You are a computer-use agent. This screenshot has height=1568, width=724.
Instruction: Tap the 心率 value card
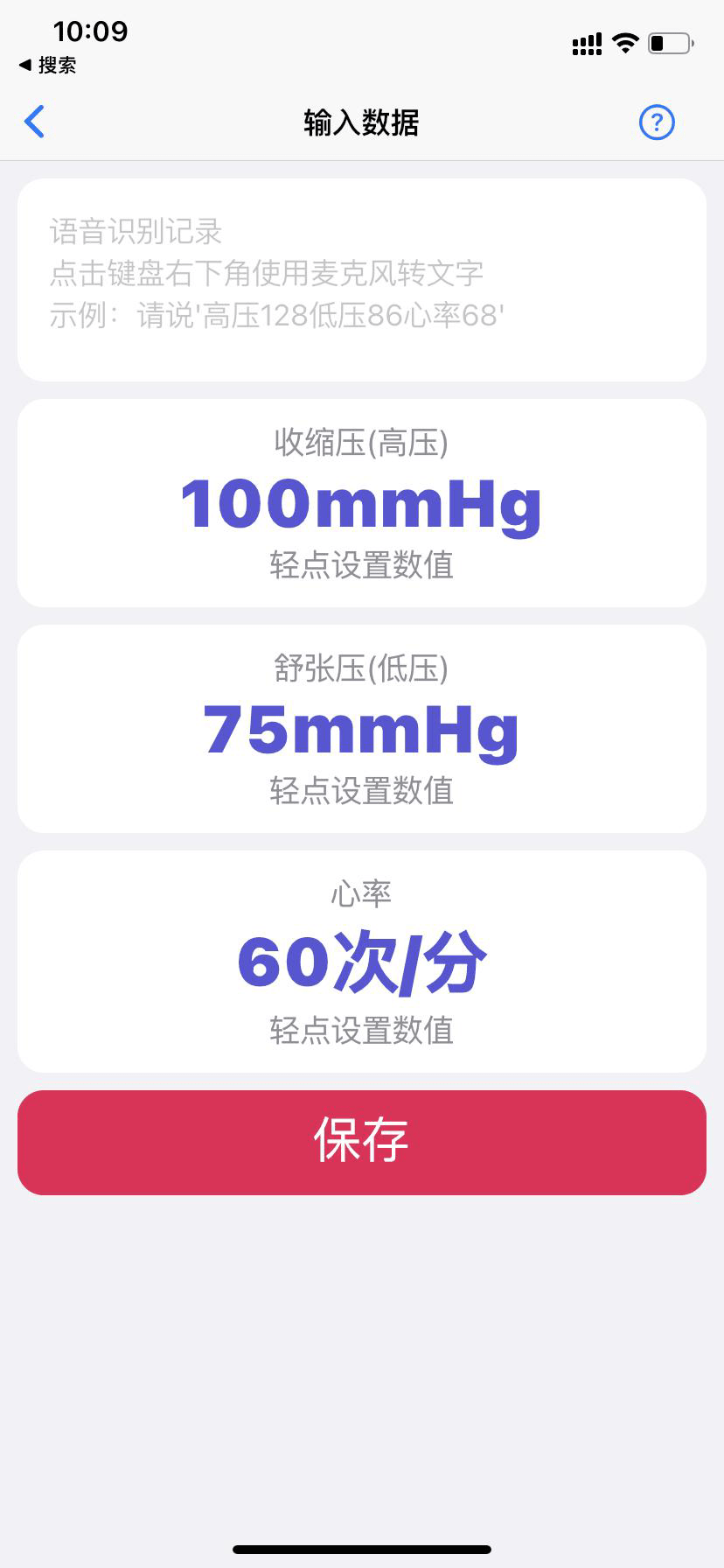(361, 961)
